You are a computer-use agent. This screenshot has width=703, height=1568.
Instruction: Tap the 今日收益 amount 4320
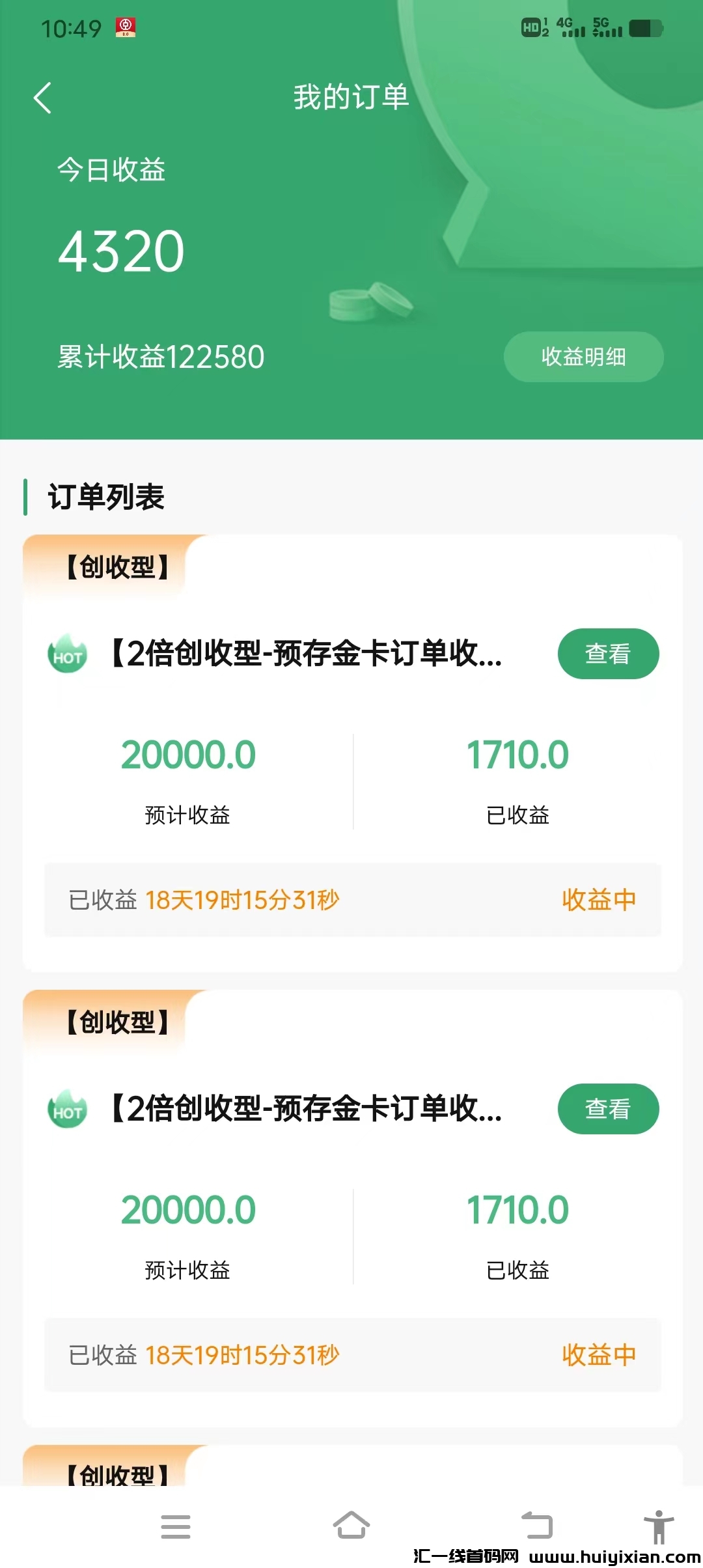(x=120, y=251)
